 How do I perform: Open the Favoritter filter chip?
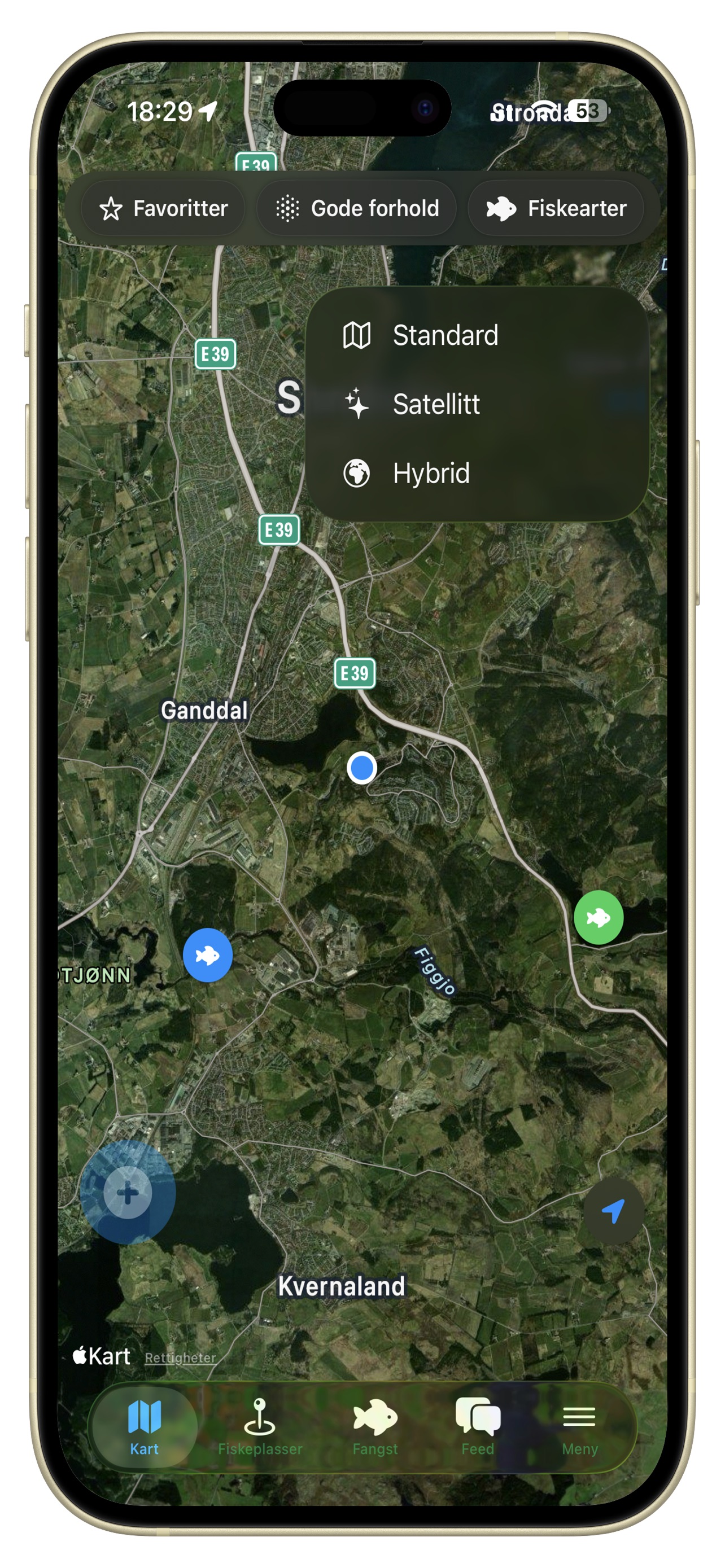(x=163, y=209)
